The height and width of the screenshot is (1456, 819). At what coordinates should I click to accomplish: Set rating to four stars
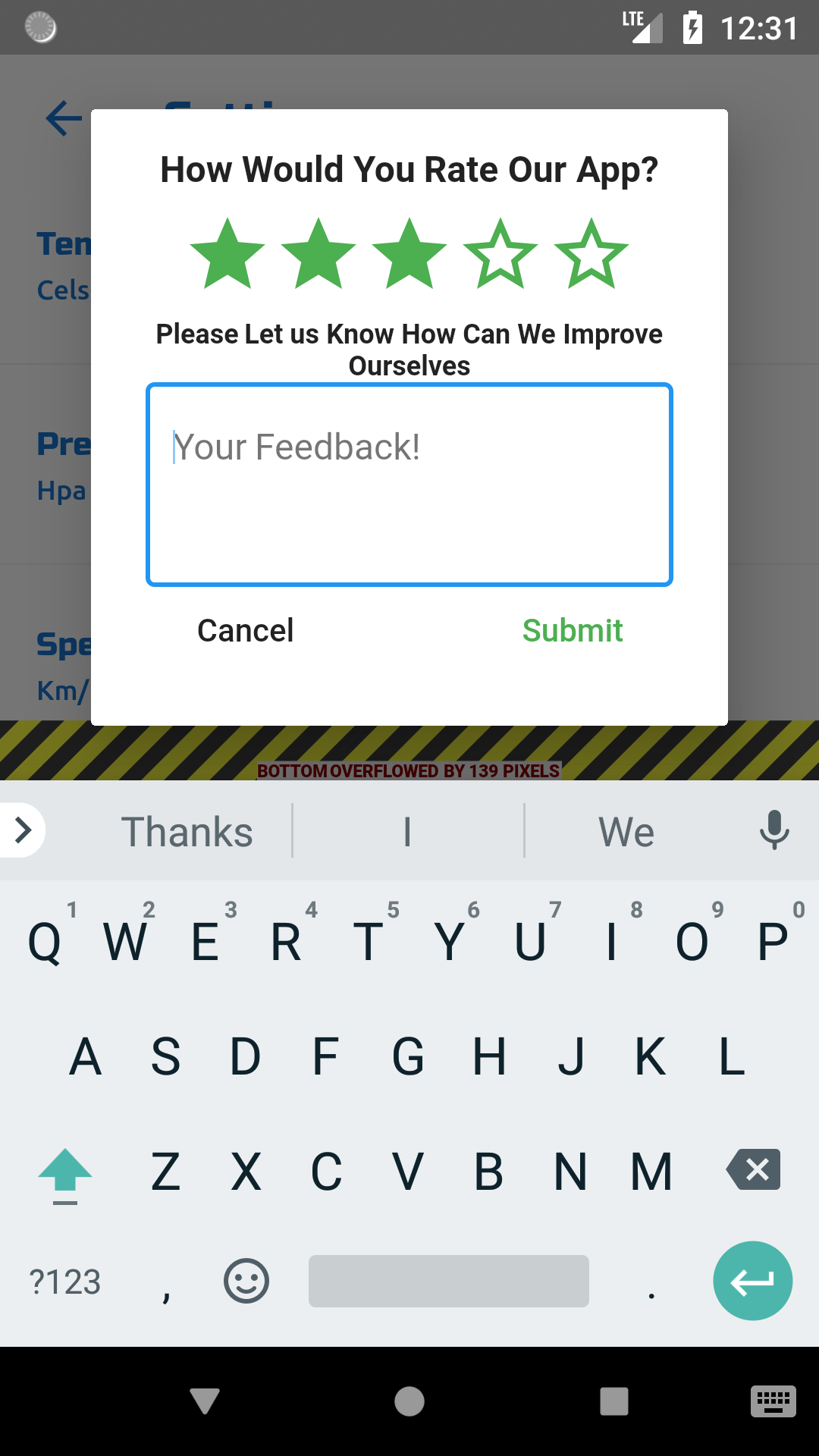500,255
